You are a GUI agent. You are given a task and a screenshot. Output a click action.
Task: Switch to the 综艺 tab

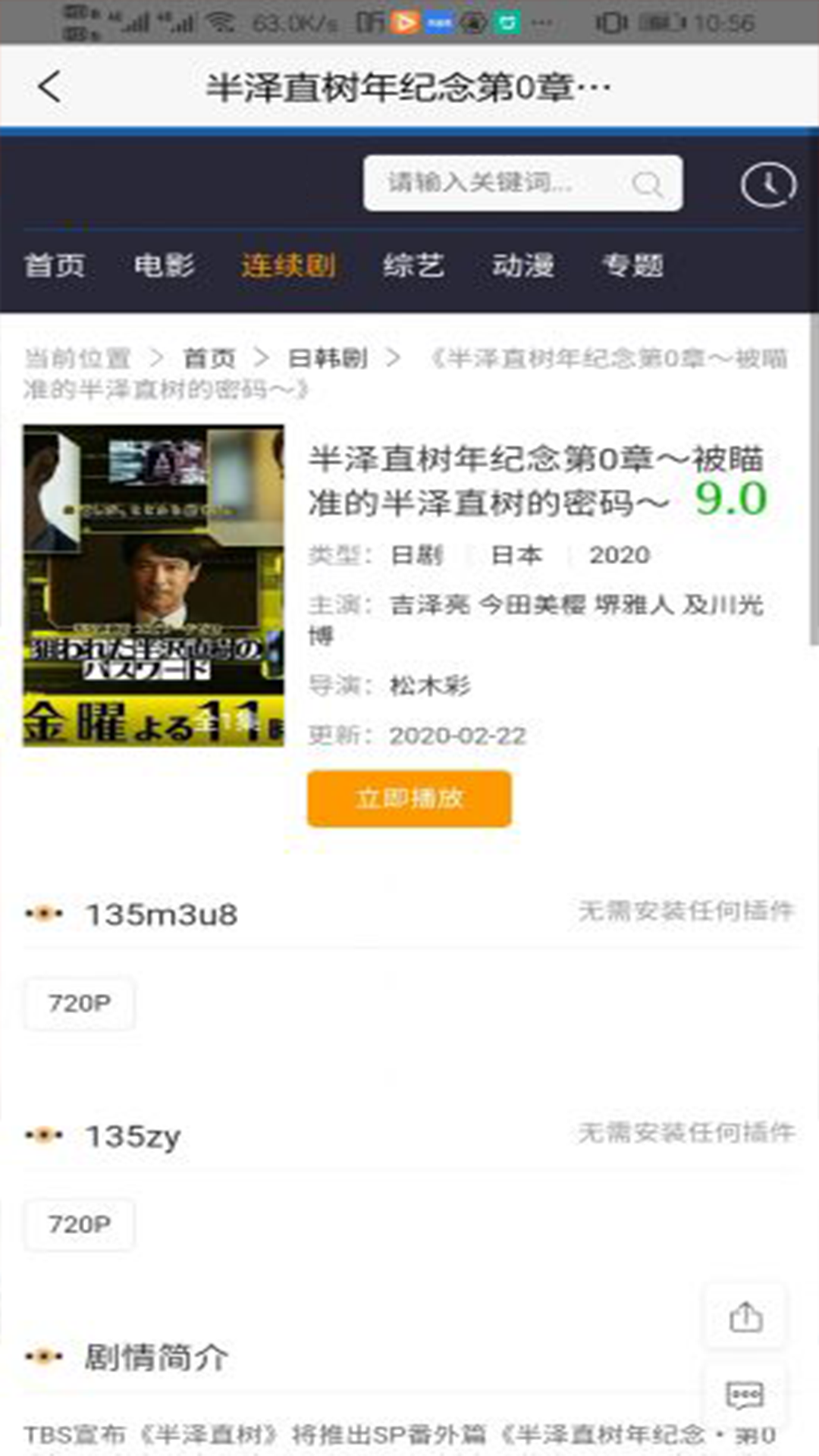(x=413, y=265)
